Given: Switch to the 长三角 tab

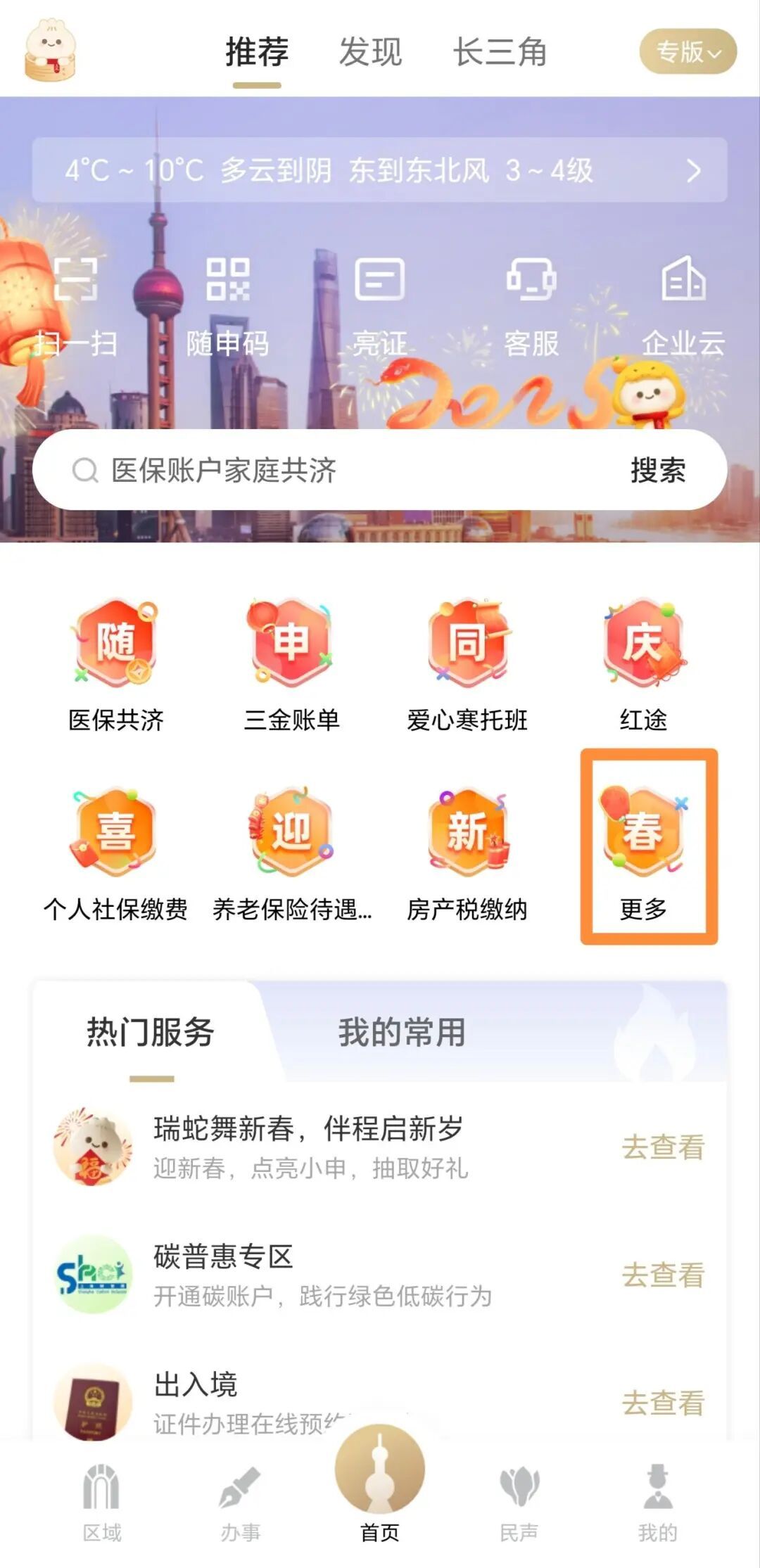Looking at the screenshot, I should point(500,52).
